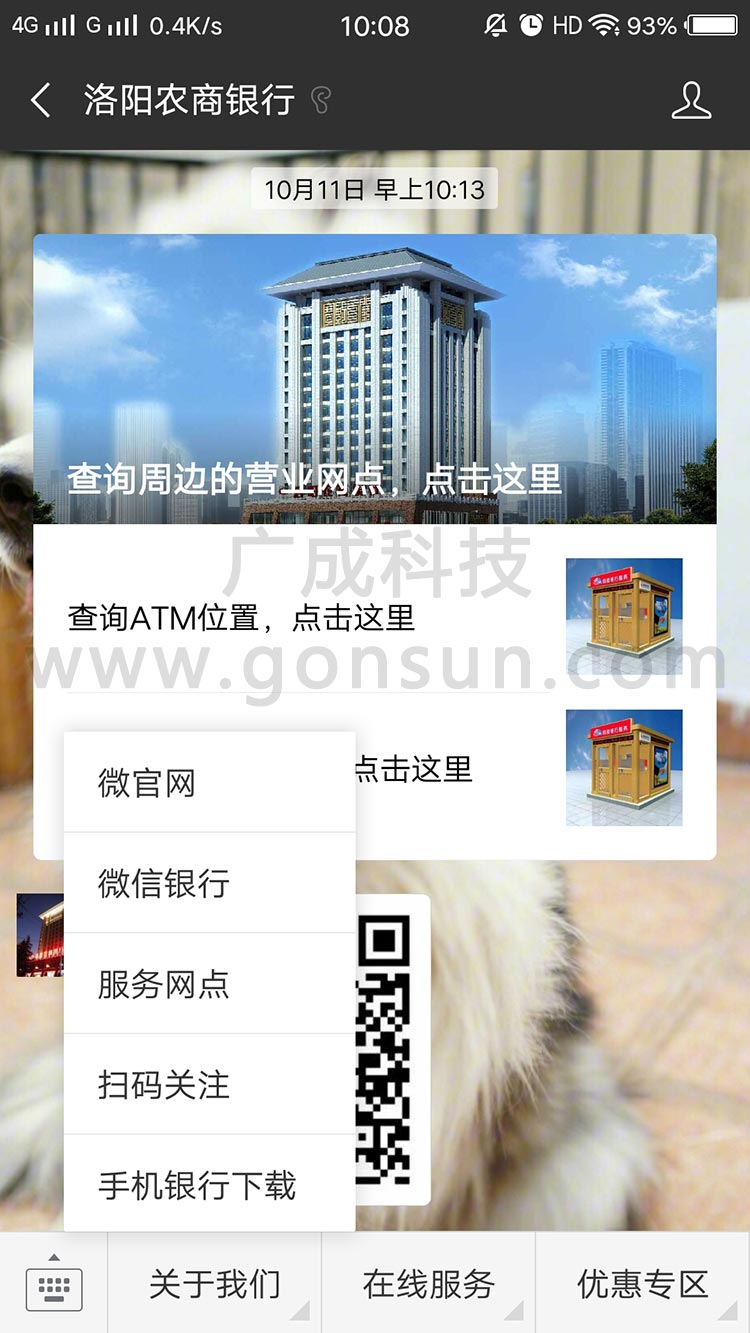Tap the bank's avatar beside the message
The image size is (750, 1333).
(40, 935)
